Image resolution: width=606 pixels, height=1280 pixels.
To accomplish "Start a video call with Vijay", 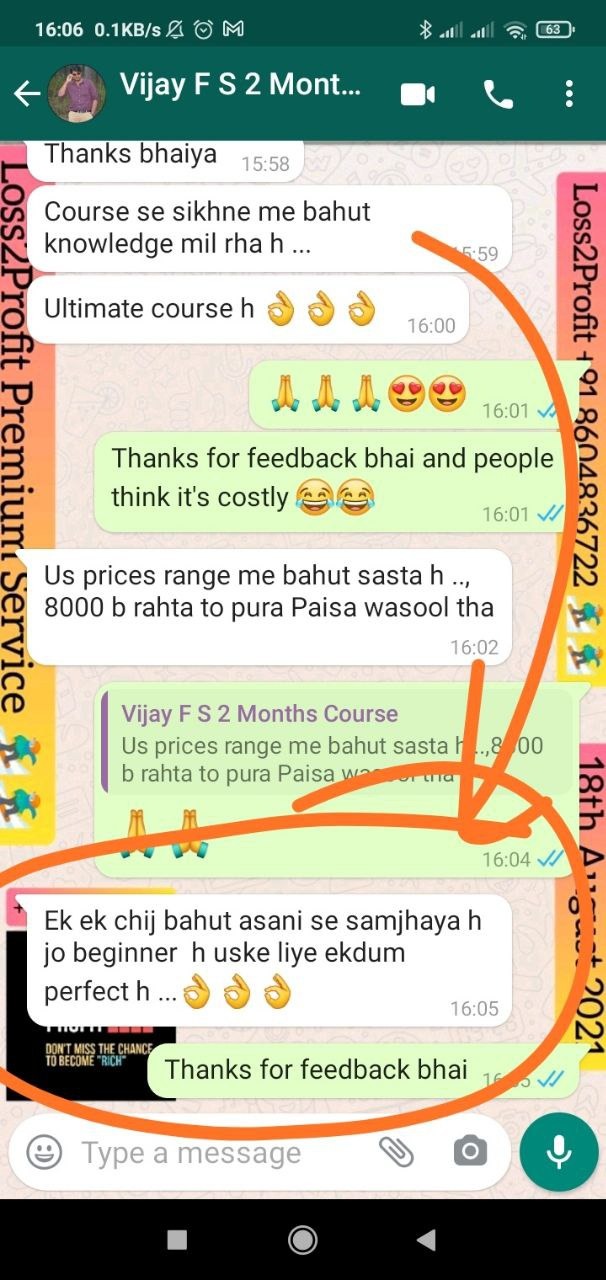I will [x=418, y=94].
